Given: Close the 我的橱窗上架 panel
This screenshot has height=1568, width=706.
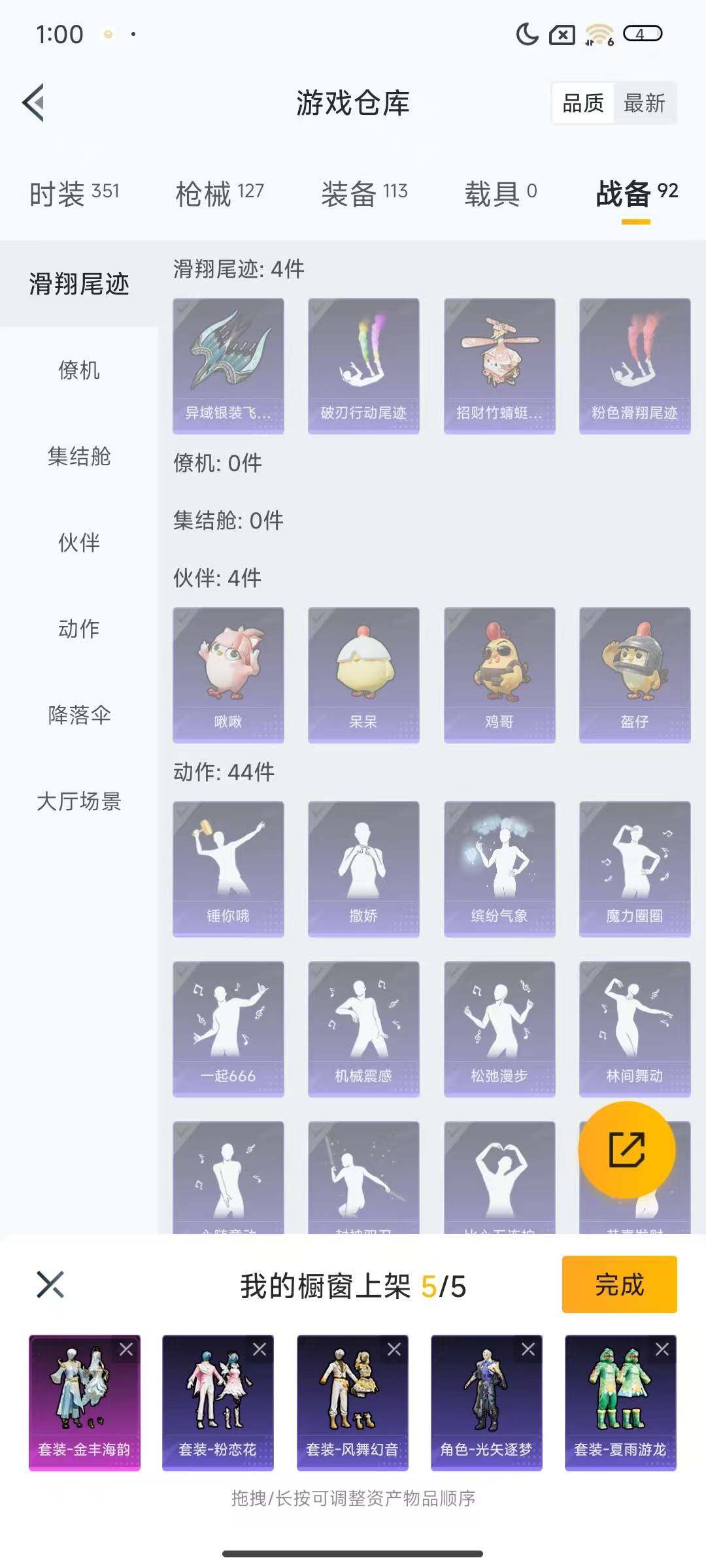Looking at the screenshot, I should click(50, 1284).
